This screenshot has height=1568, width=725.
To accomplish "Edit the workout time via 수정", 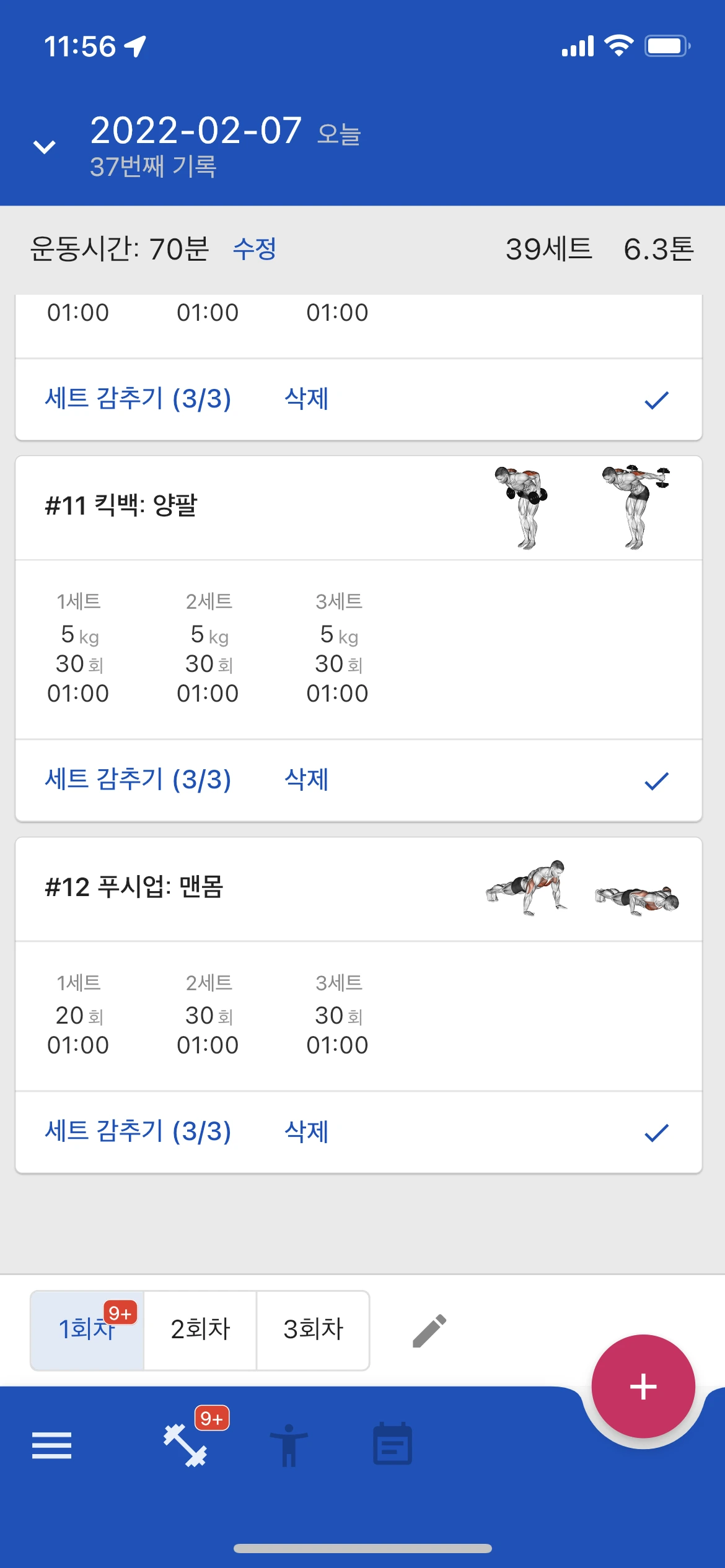I will [x=255, y=249].
